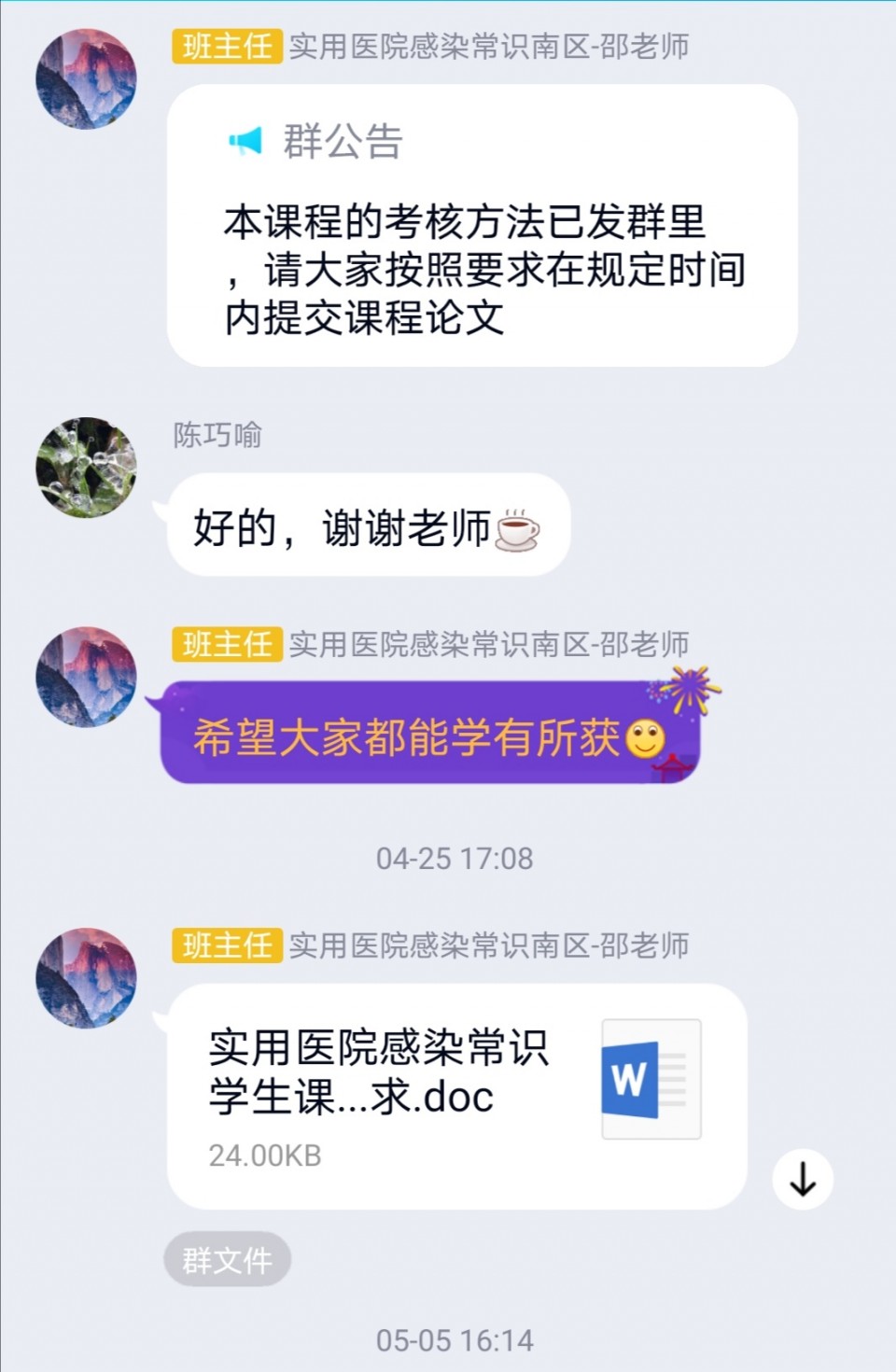This screenshot has width=896, height=1372.
Task: Jump to latest messages with down arrow
Action: click(803, 1179)
